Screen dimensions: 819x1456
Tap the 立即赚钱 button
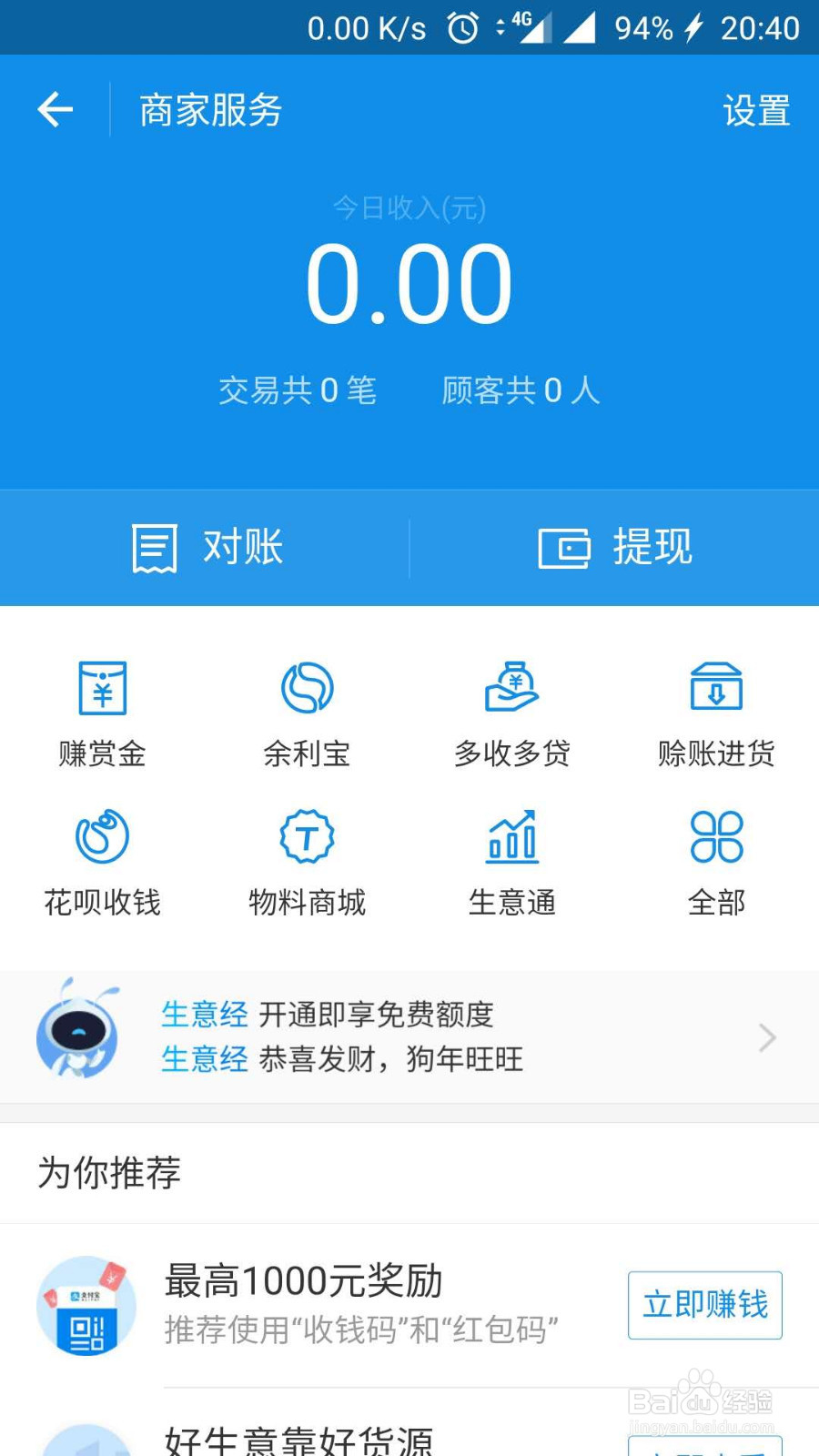point(704,1305)
